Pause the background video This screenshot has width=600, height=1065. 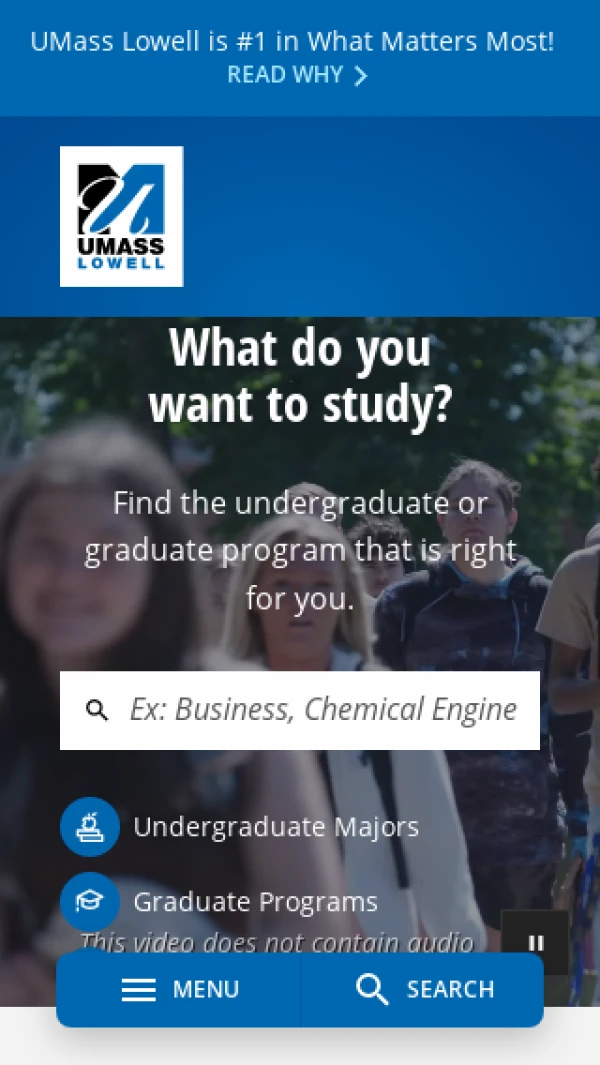click(x=535, y=942)
